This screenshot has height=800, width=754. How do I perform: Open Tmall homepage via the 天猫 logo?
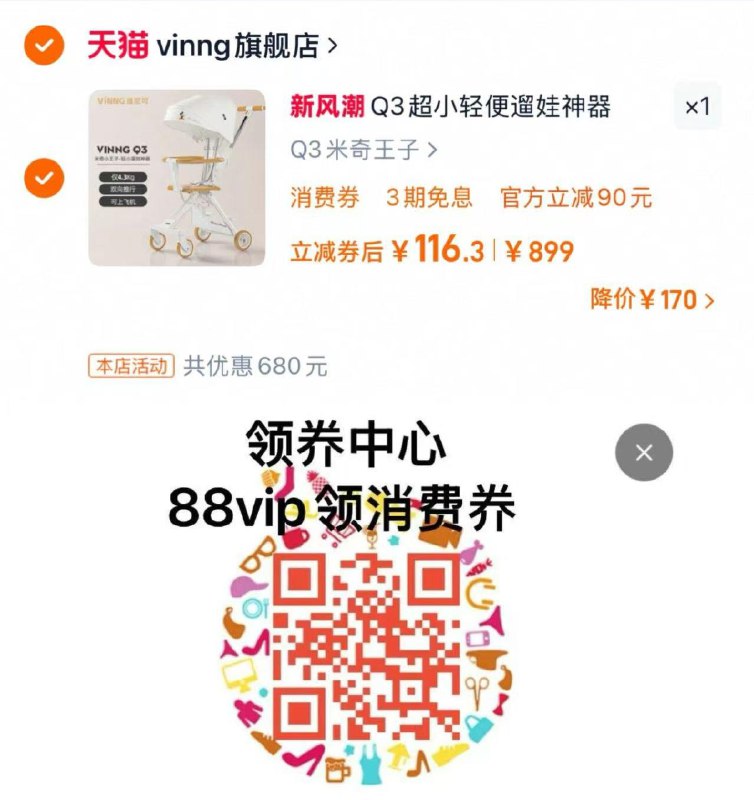[x=106, y=44]
